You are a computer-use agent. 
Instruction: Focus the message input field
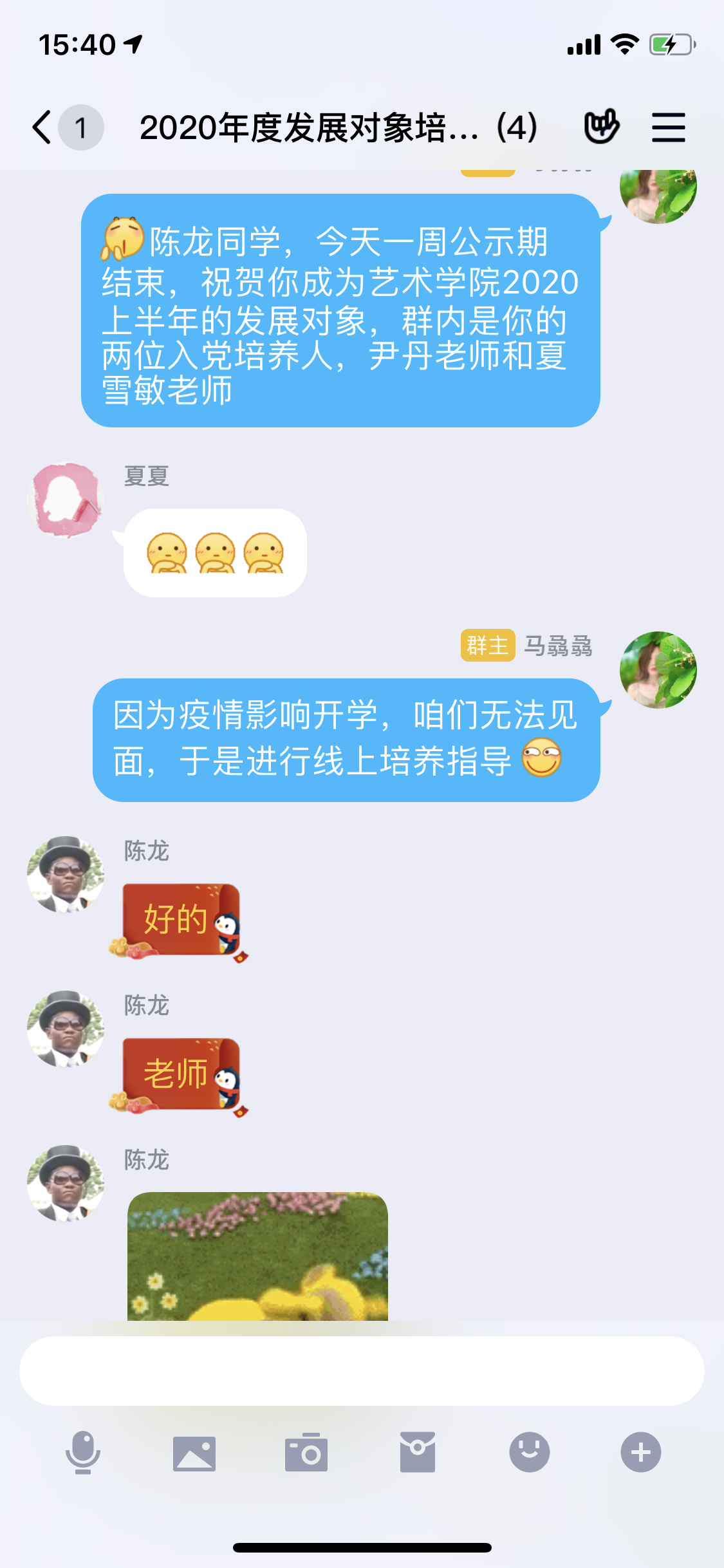point(362,1370)
